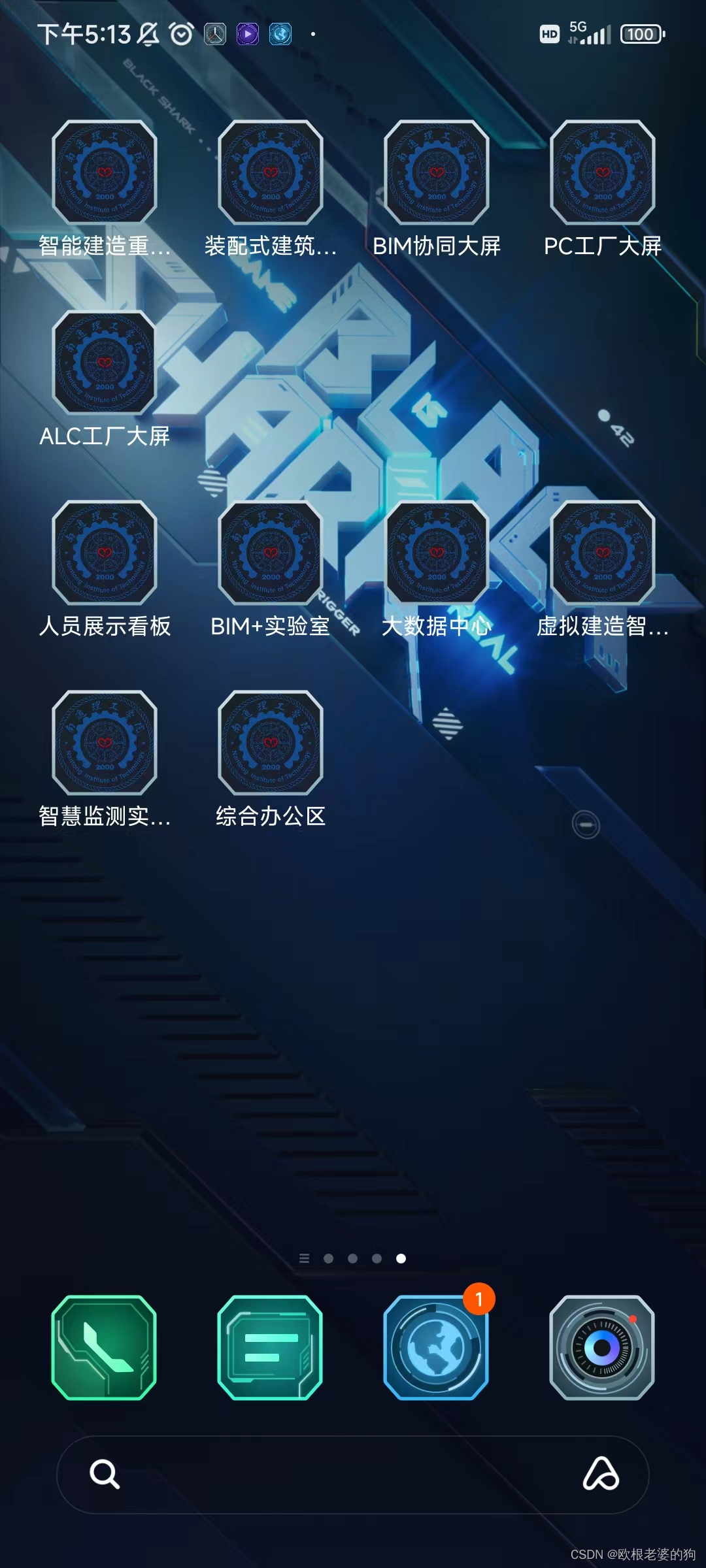This screenshot has height=1568, width=706.
Task: Open the Phone dialer in the dock
Action: tap(104, 1347)
